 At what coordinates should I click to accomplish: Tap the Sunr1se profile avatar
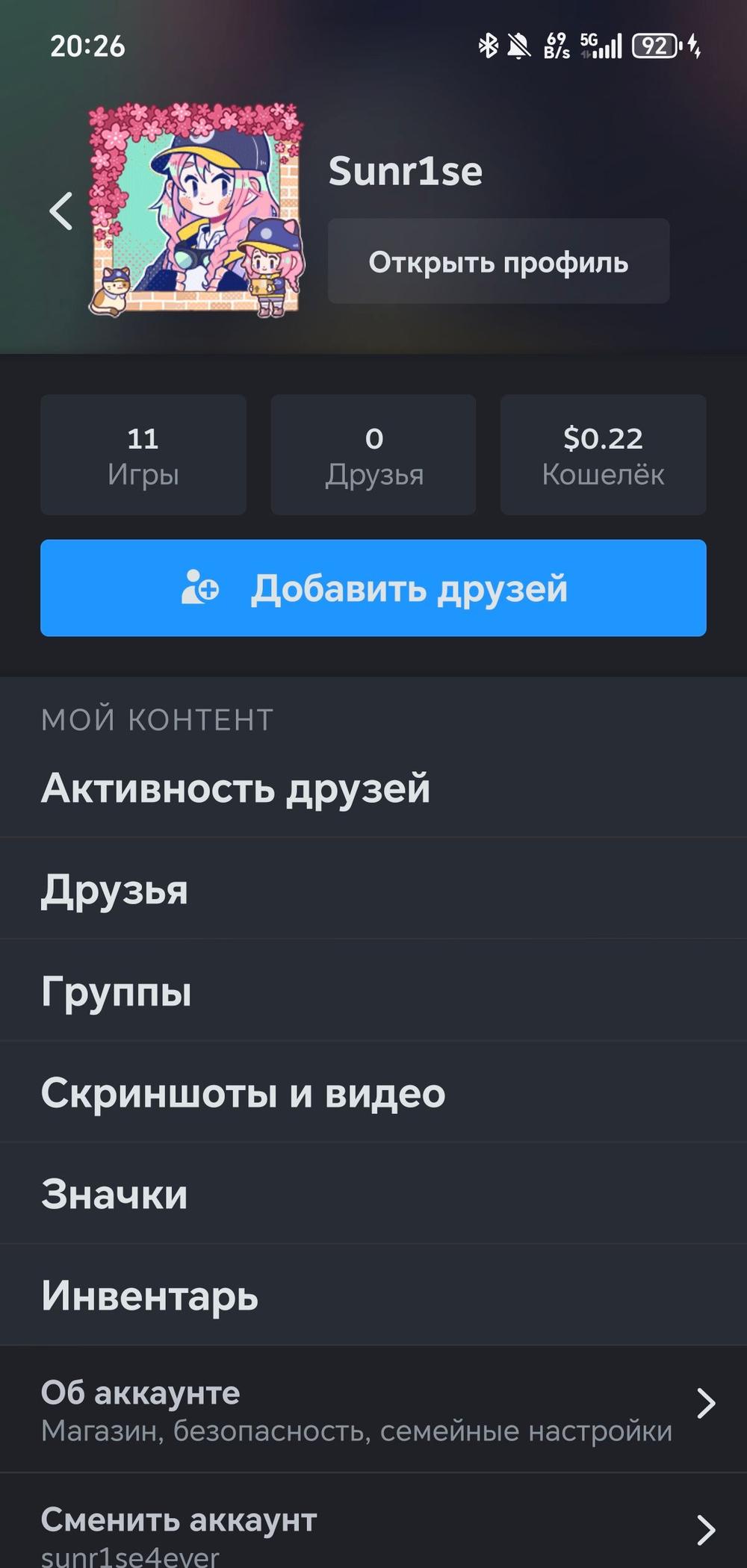pyautogui.click(x=196, y=210)
